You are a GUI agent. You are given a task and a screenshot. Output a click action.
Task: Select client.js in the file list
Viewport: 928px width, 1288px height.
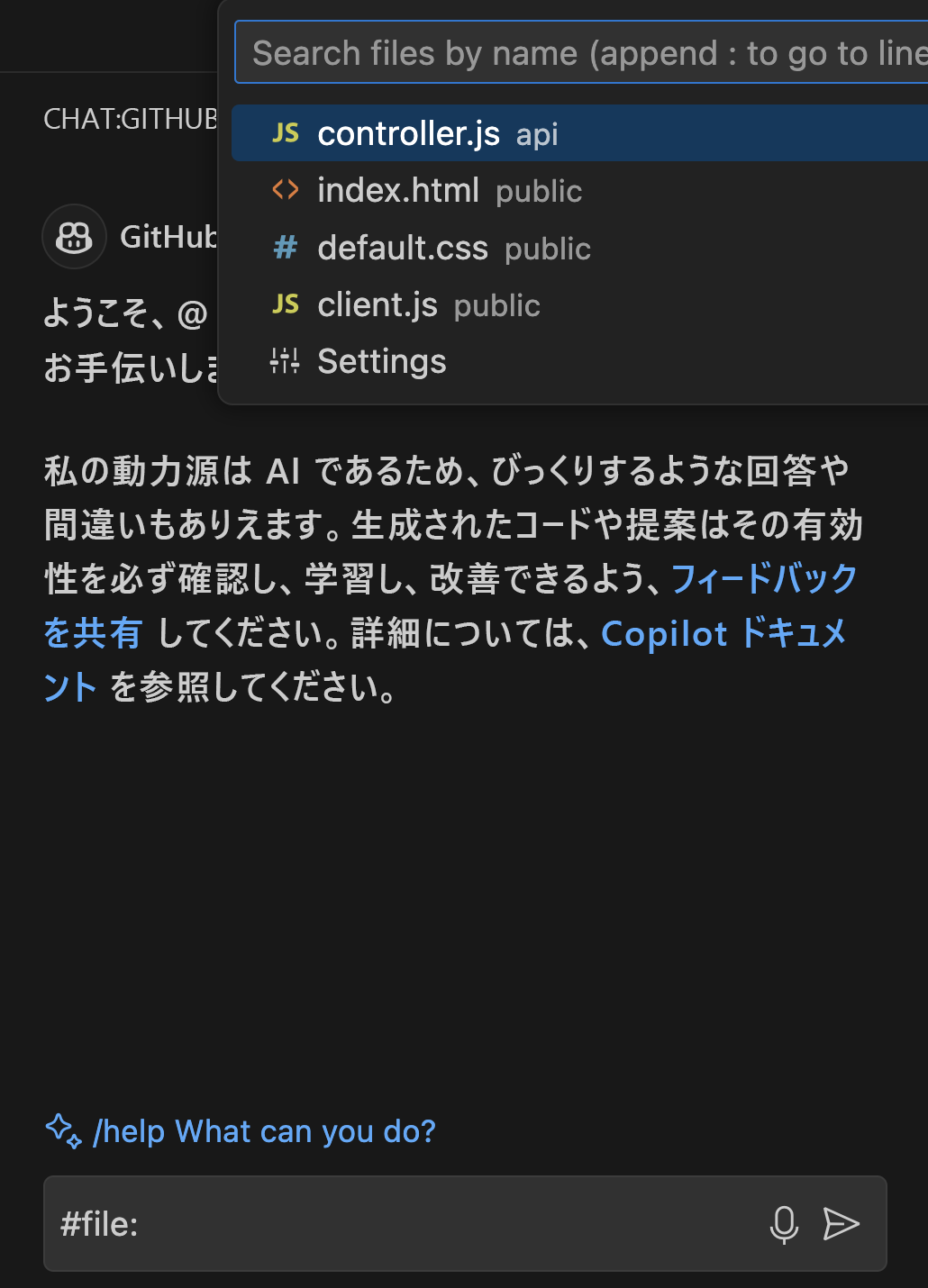pyautogui.click(x=378, y=305)
